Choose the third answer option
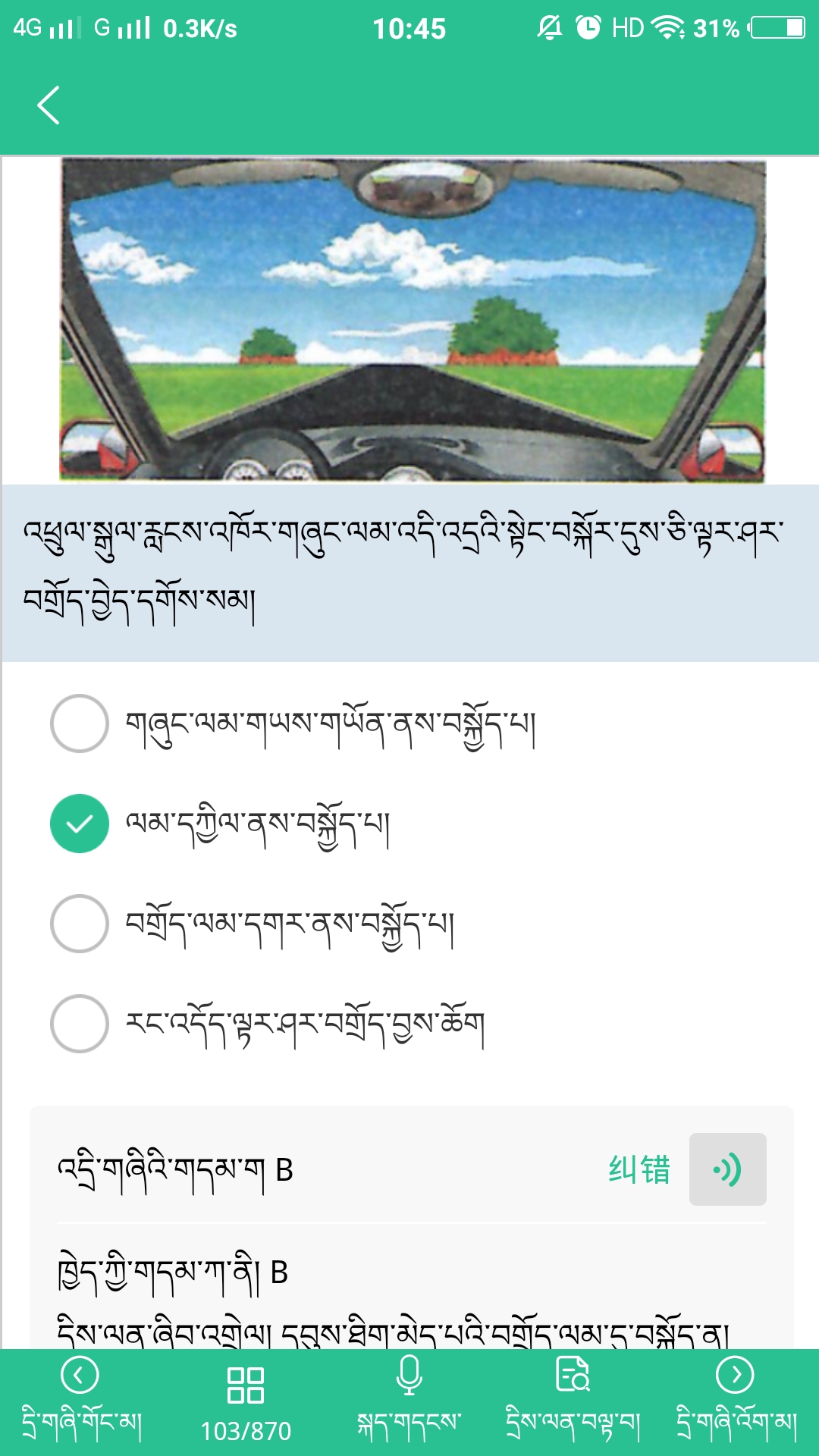This screenshot has width=819, height=1456. [x=80, y=924]
